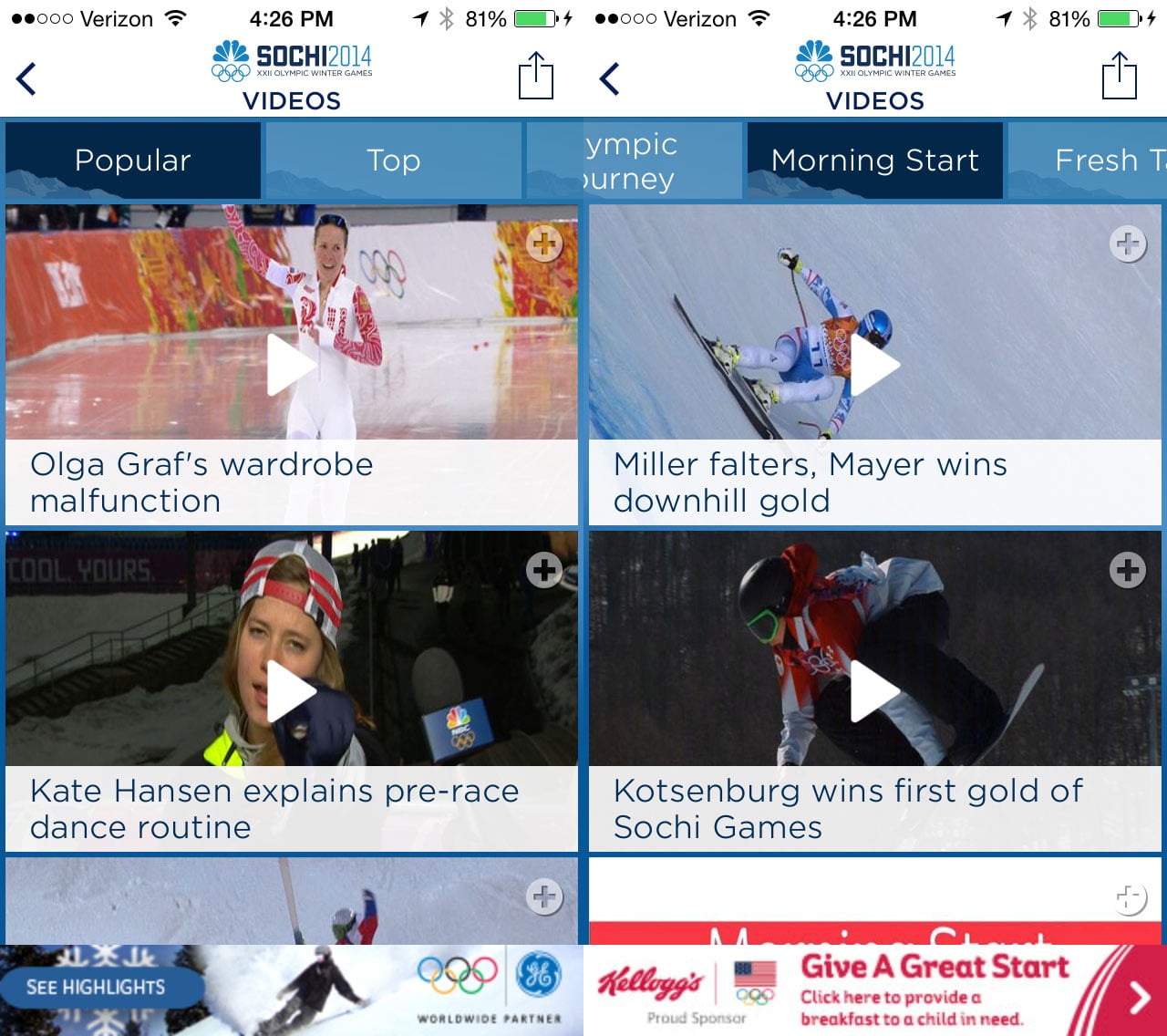Go back from the Popular videos screen
Screen dimensions: 1167x1036
tap(26, 79)
